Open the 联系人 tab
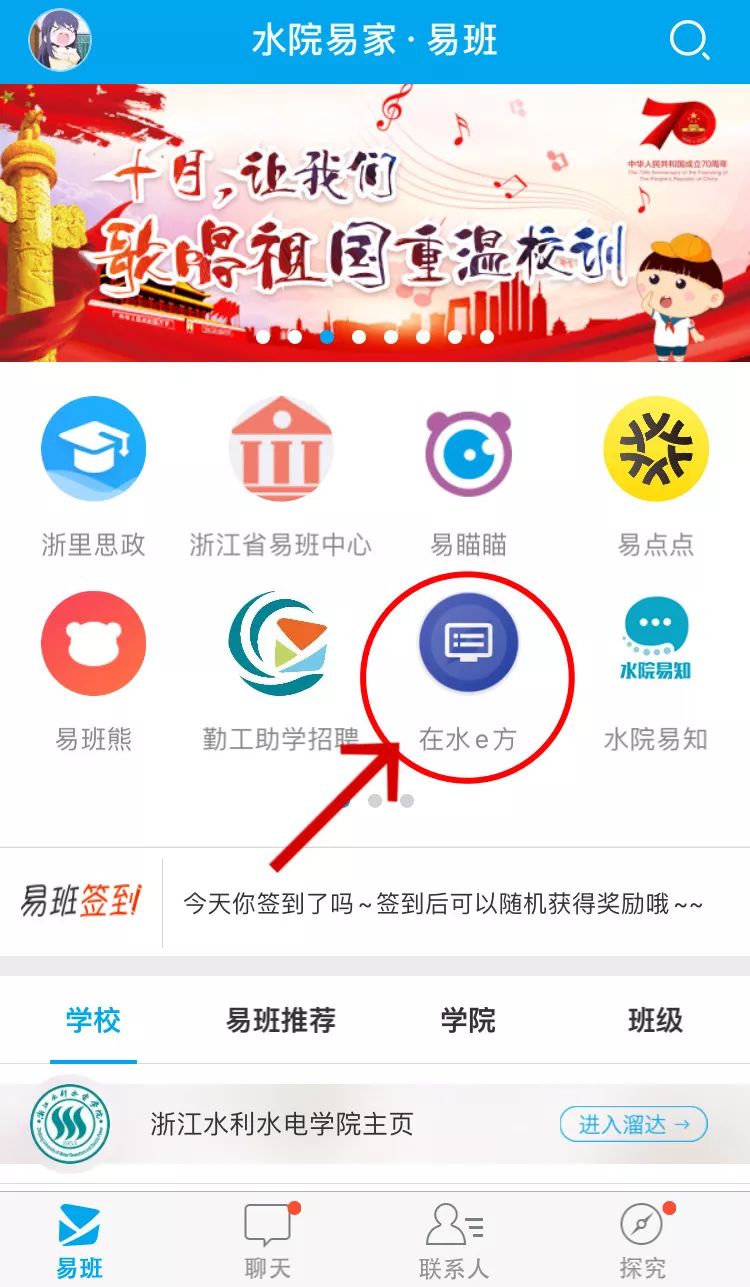The image size is (750, 1287). pos(455,1241)
